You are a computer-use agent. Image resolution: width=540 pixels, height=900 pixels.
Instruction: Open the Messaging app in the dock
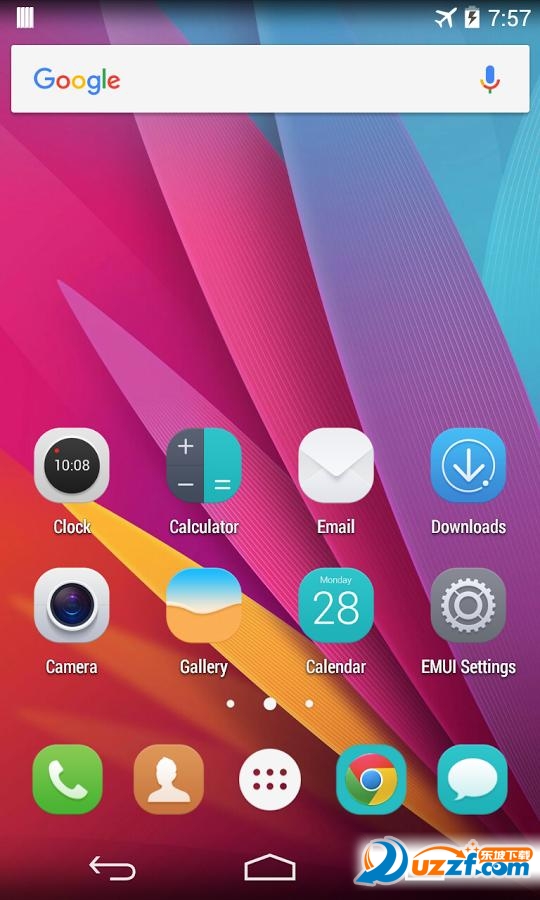click(472, 779)
